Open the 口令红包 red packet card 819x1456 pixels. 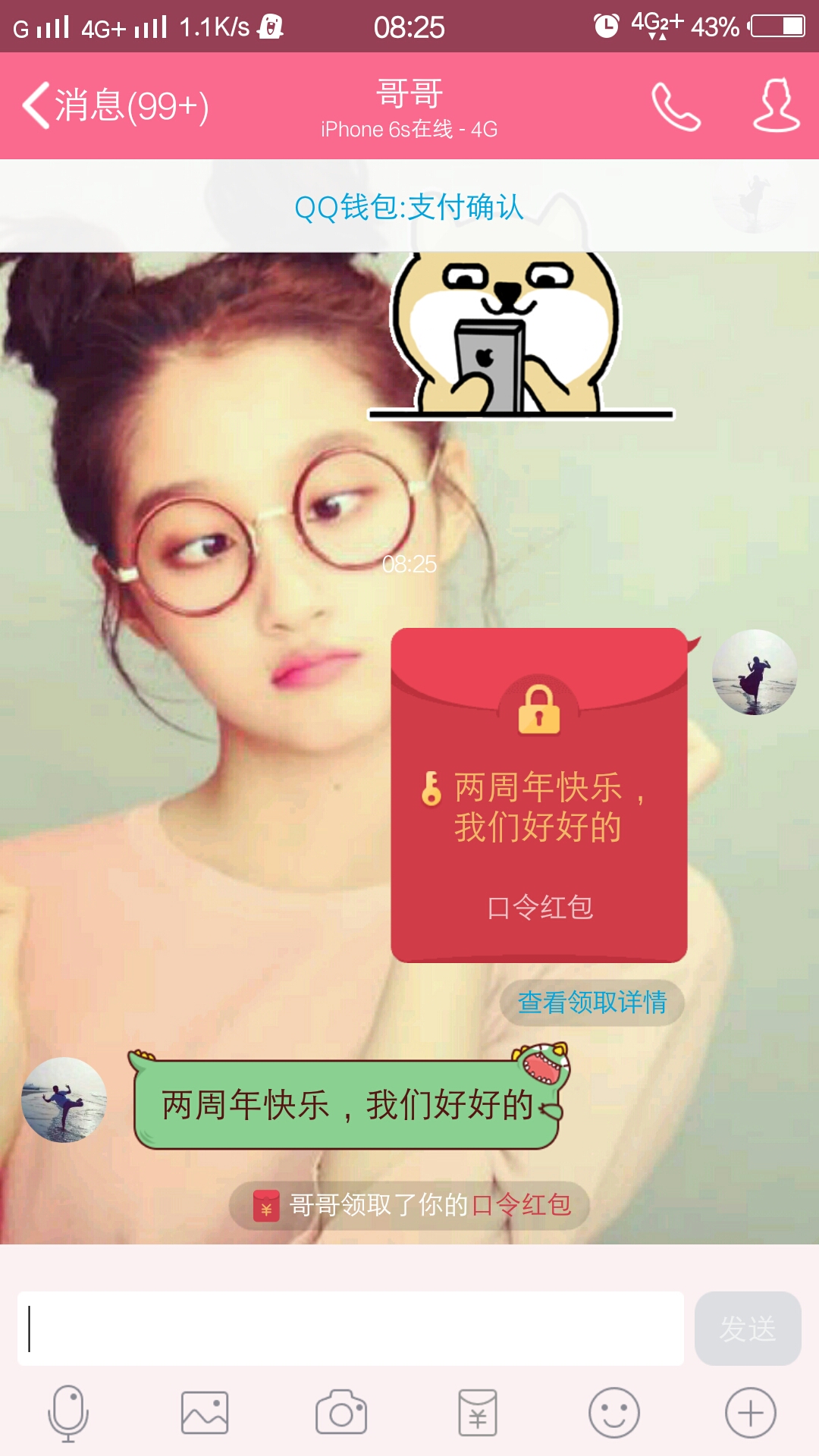point(538,795)
